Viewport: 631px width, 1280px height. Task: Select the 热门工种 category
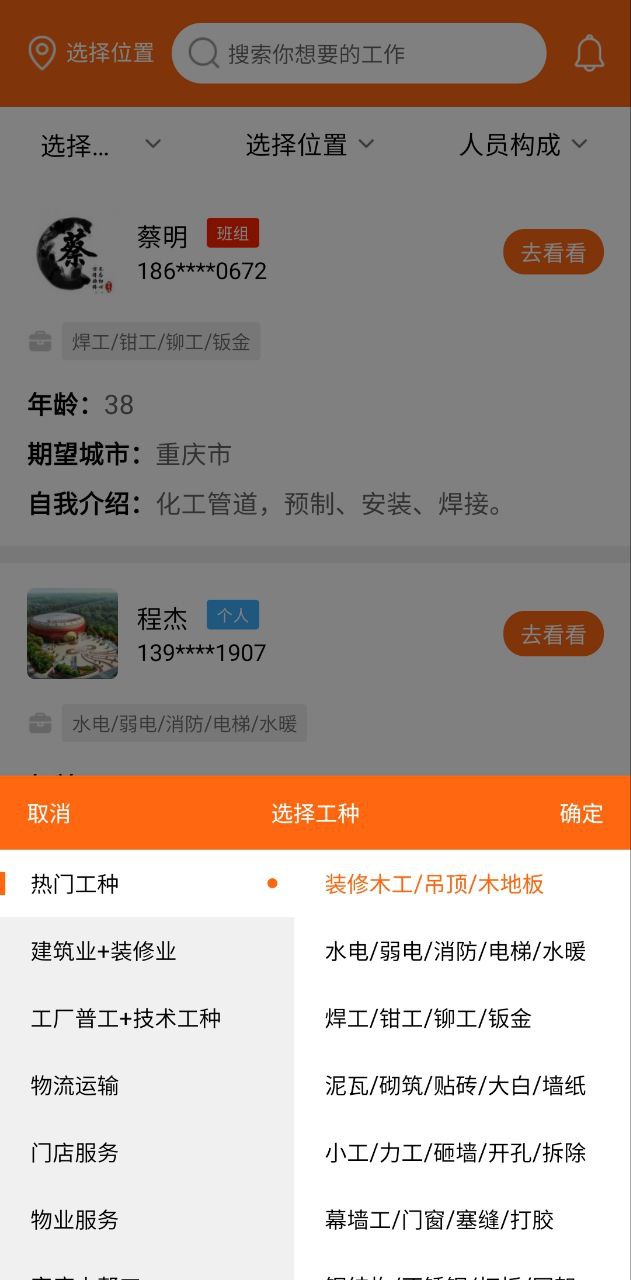[x=75, y=884]
